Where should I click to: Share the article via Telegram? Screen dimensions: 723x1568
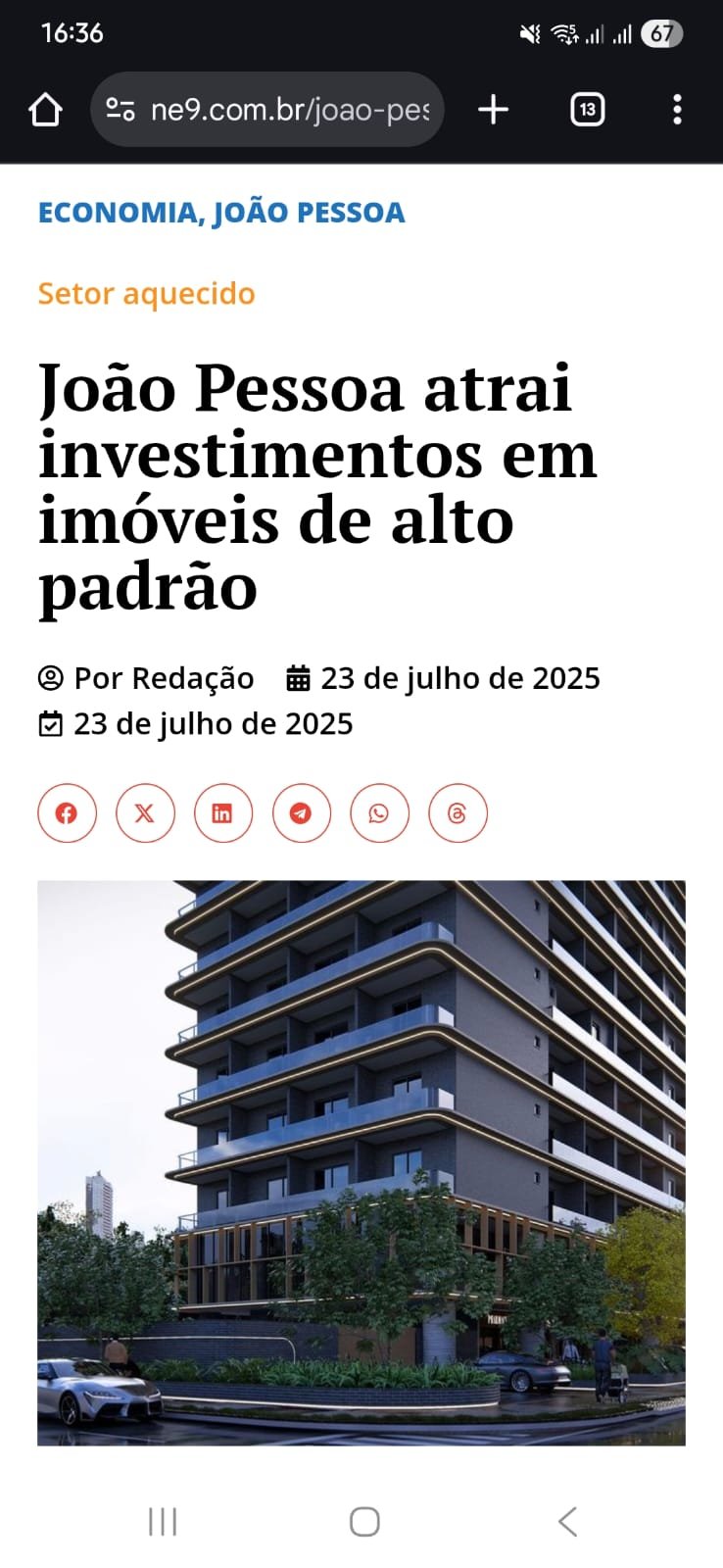pyautogui.click(x=301, y=813)
